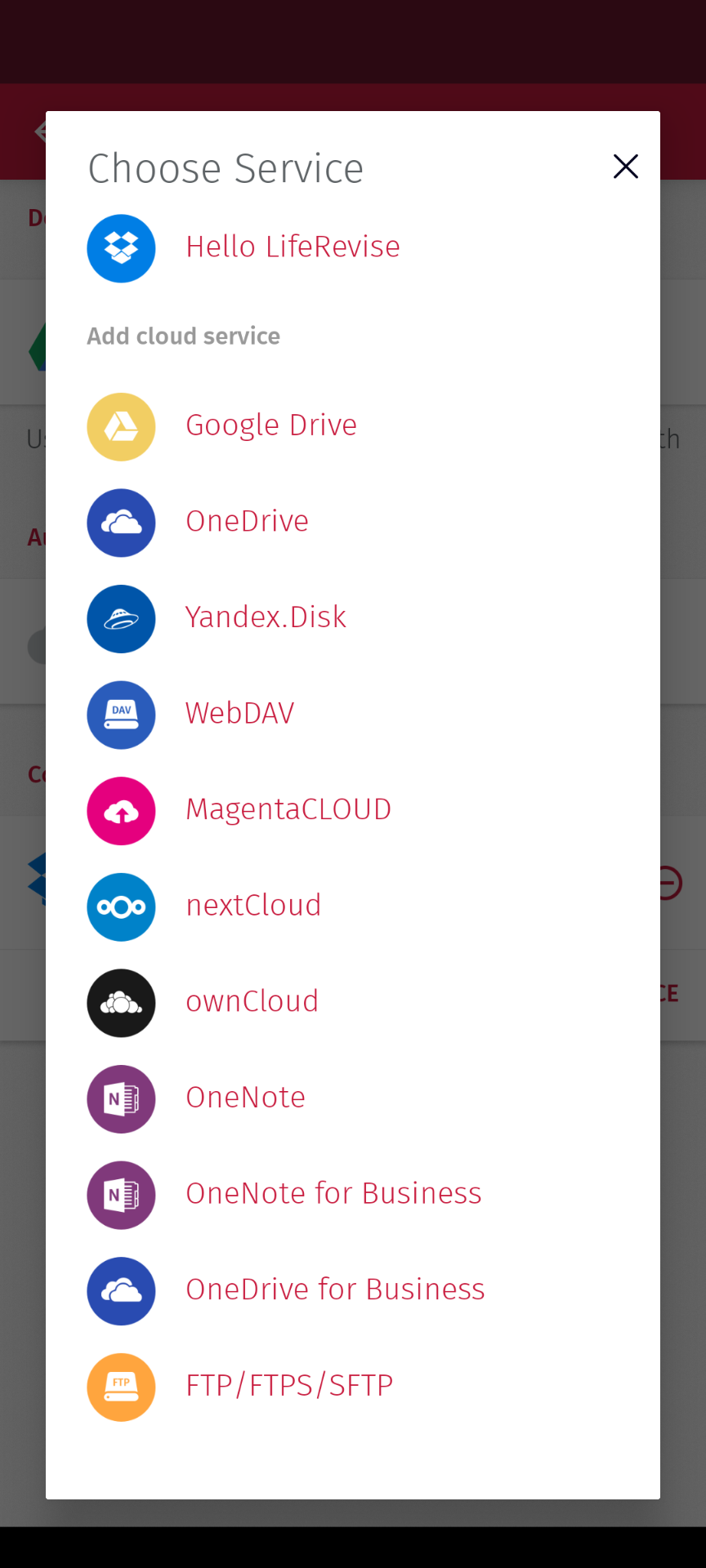Add Google Drive as cloud service
This screenshot has width=706, height=1568.
pyautogui.click(x=270, y=426)
